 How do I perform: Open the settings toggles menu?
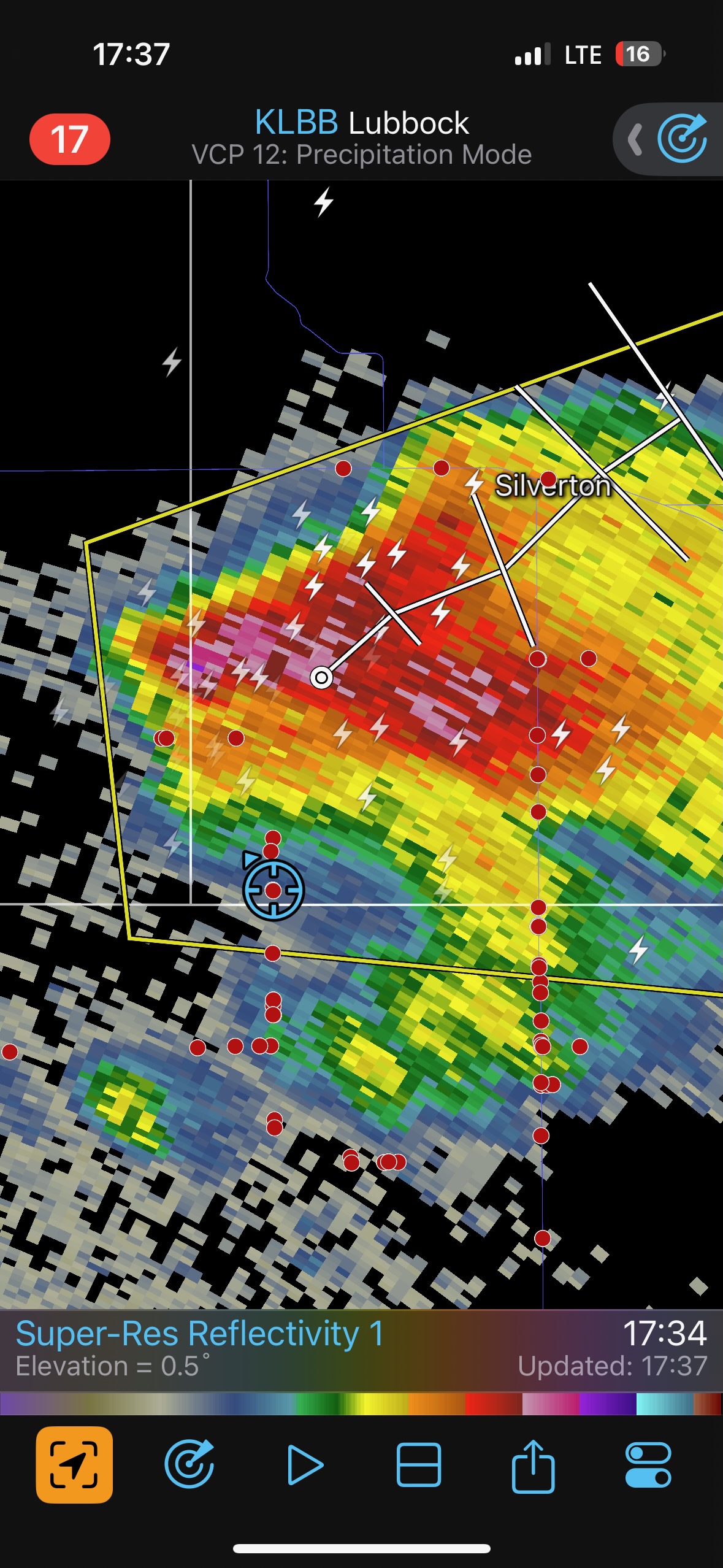tap(648, 1465)
